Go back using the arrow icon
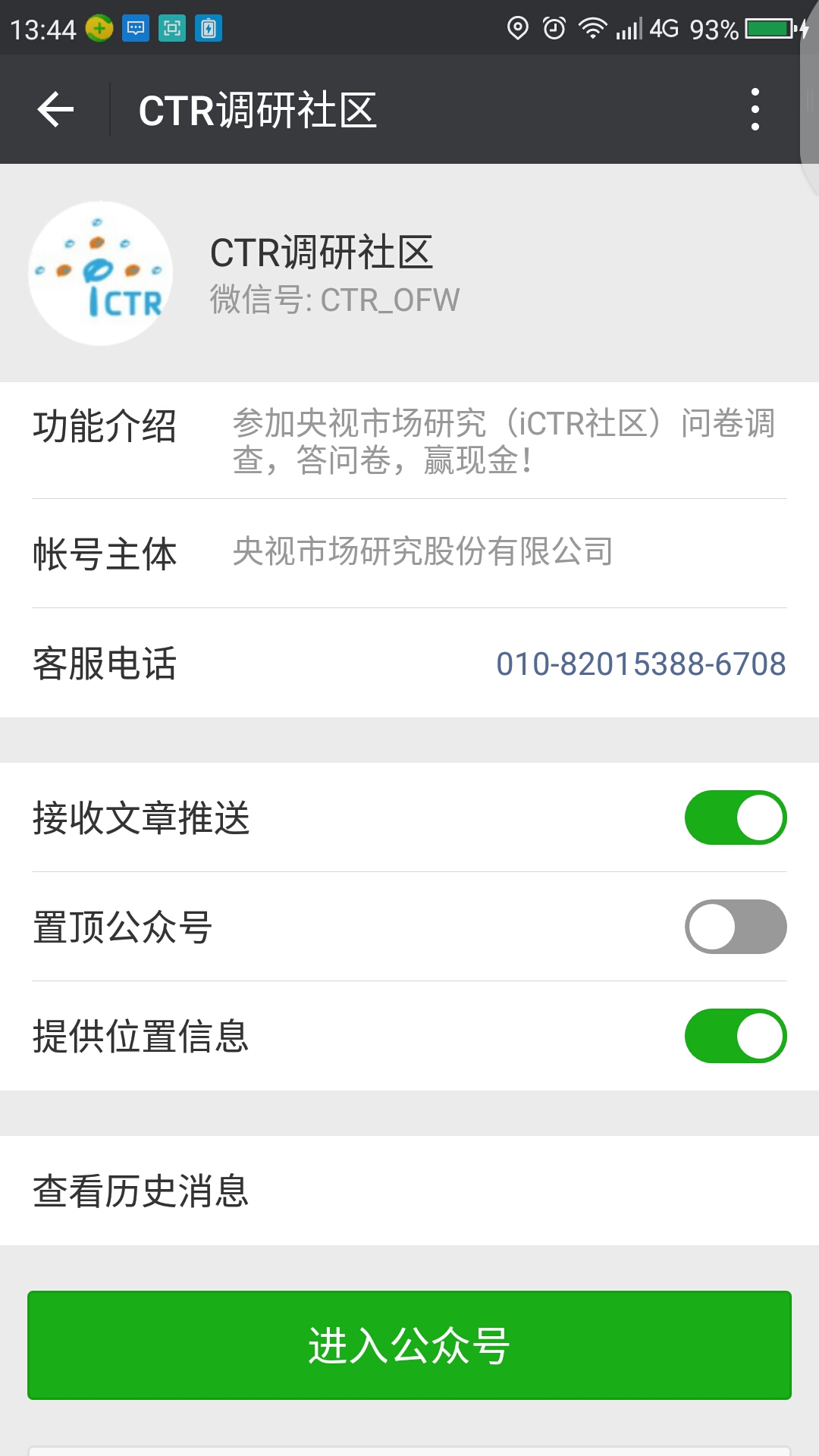The height and width of the screenshot is (1456, 819). (55, 109)
